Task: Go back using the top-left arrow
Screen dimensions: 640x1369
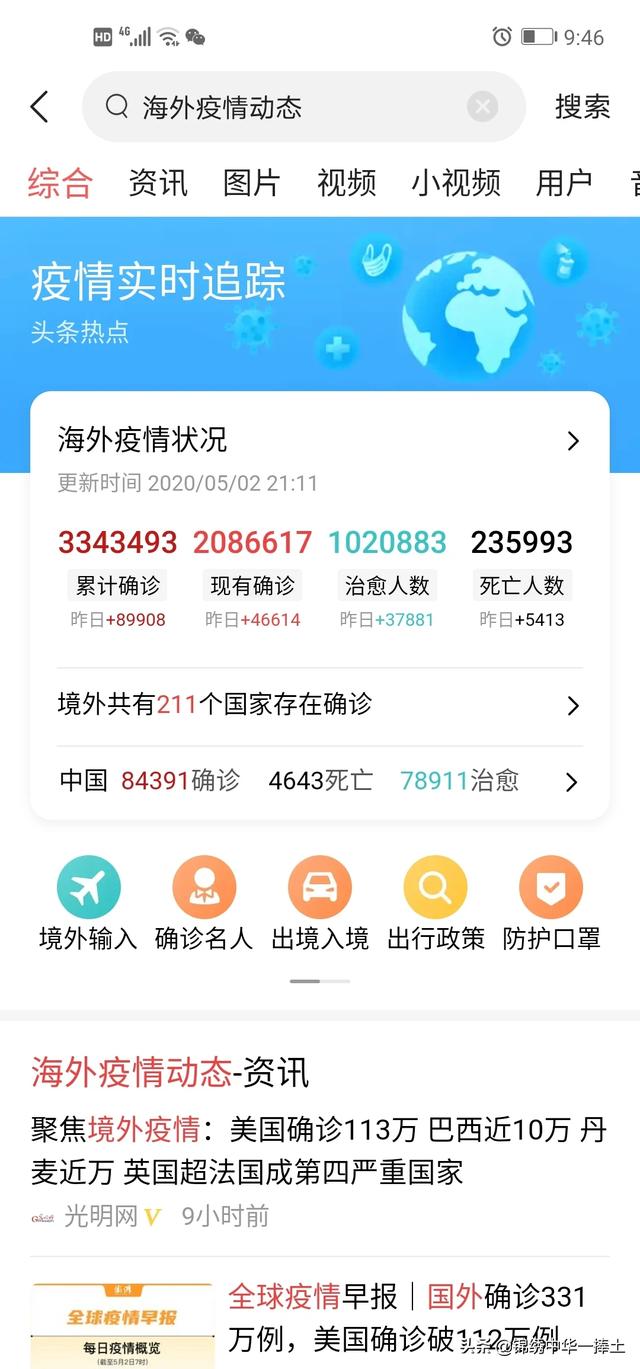Action: [x=40, y=107]
